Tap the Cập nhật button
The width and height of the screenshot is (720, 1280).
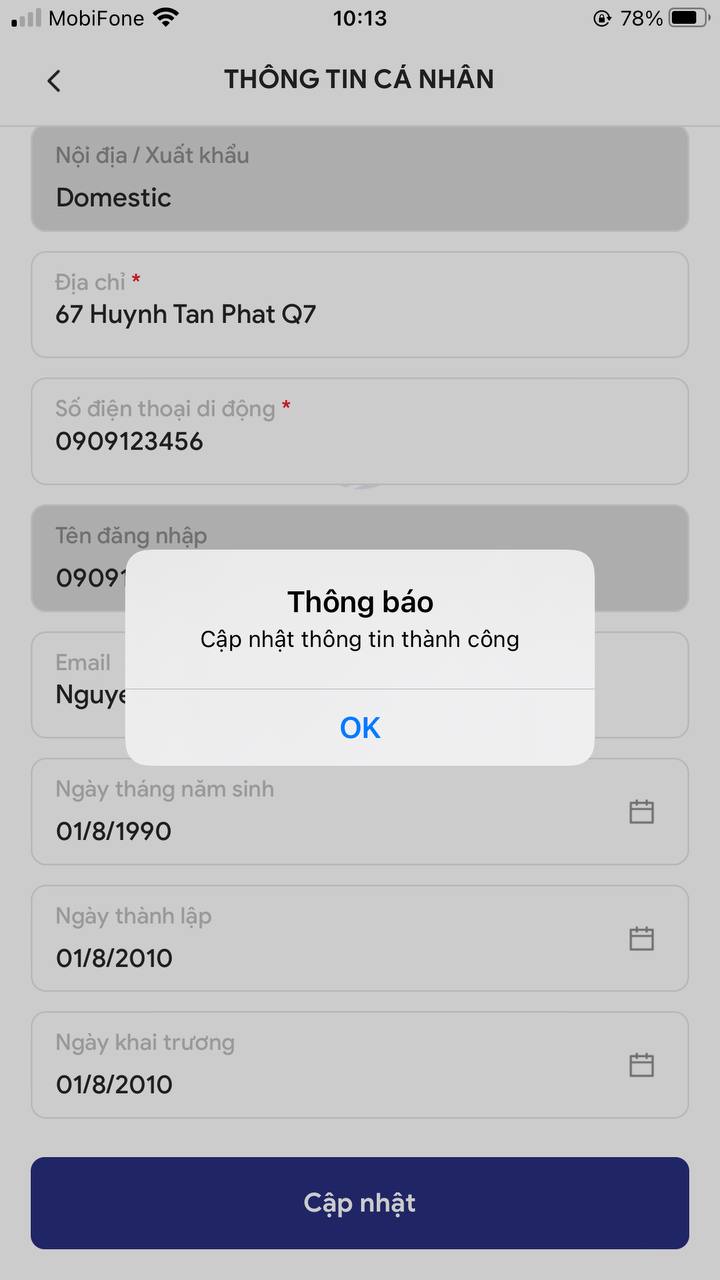click(360, 1203)
